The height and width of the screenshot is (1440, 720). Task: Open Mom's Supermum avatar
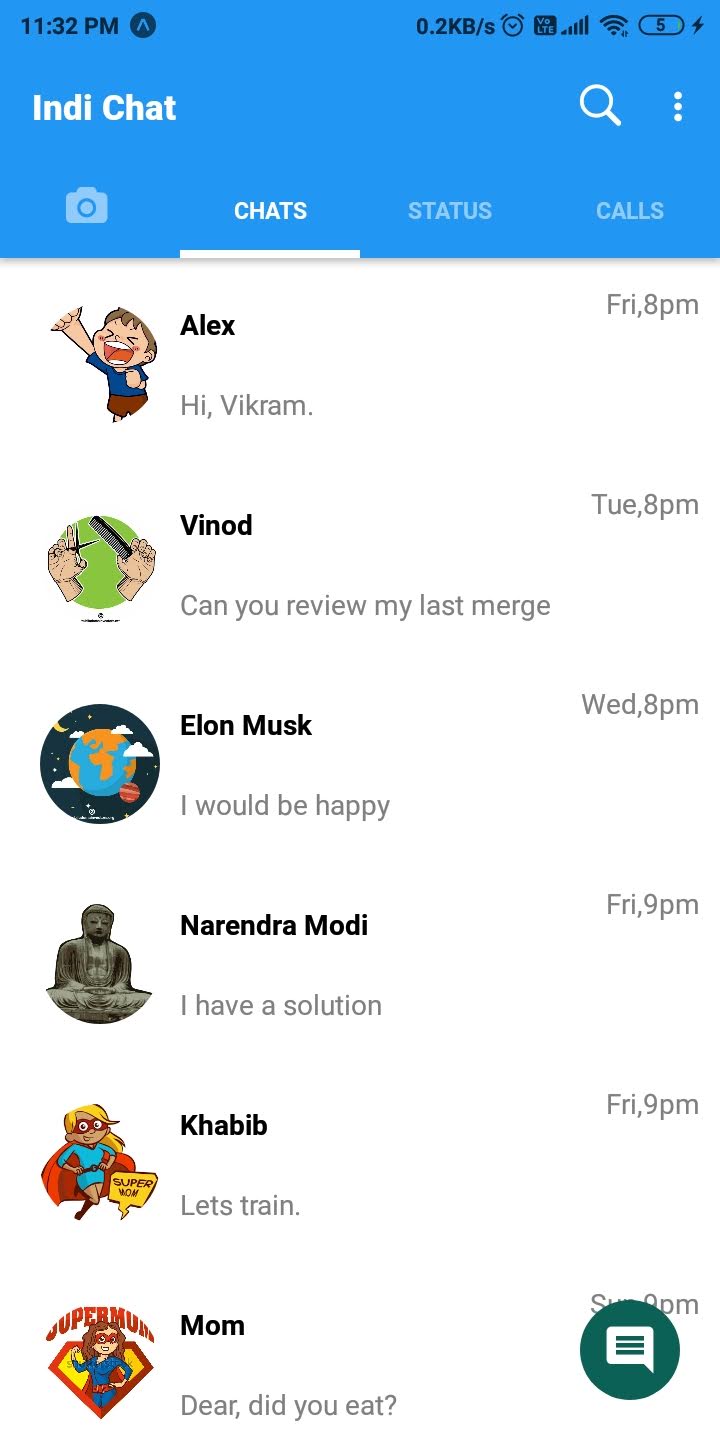pyautogui.click(x=99, y=1363)
